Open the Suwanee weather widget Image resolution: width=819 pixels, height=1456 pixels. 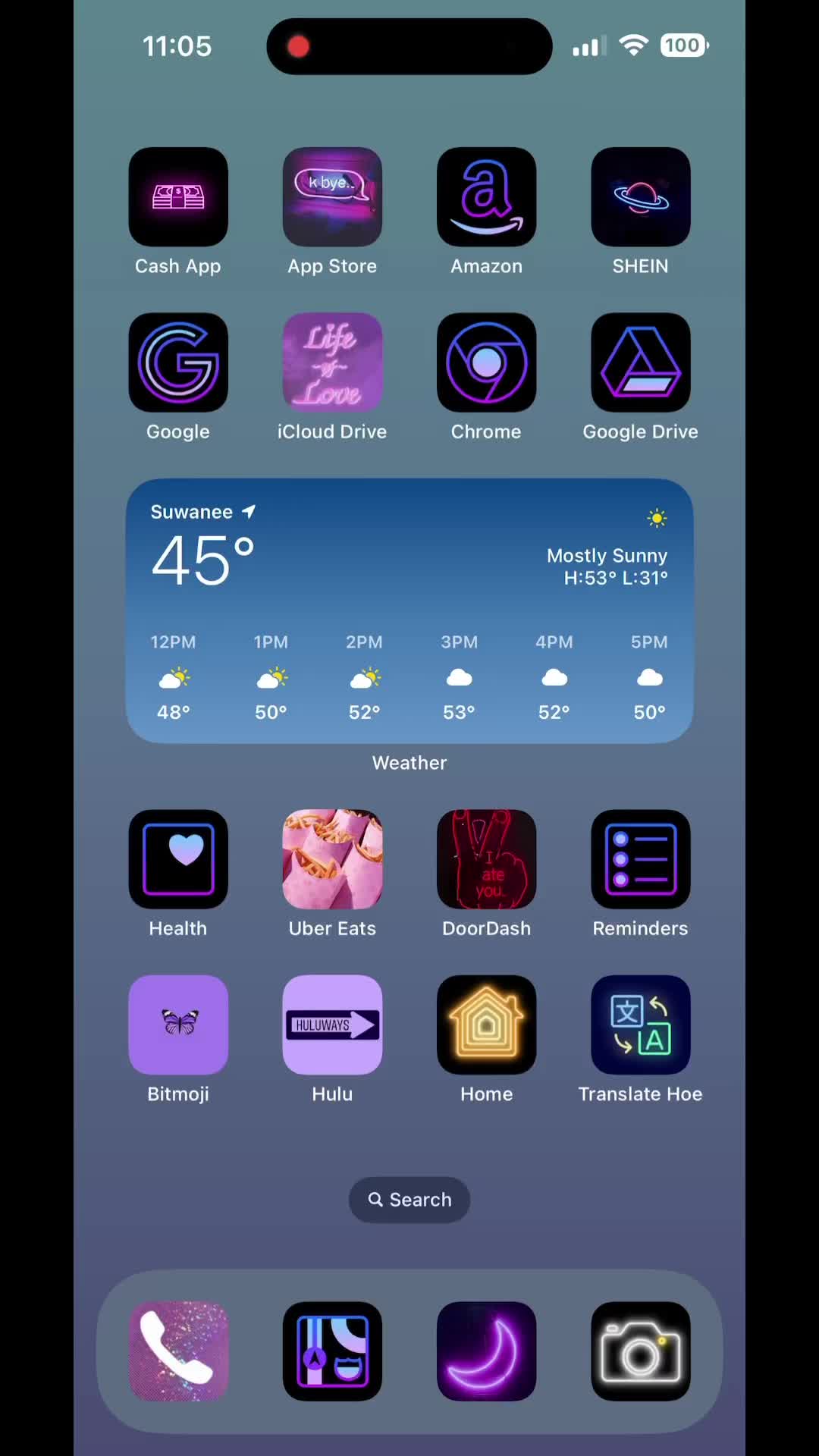coord(409,610)
